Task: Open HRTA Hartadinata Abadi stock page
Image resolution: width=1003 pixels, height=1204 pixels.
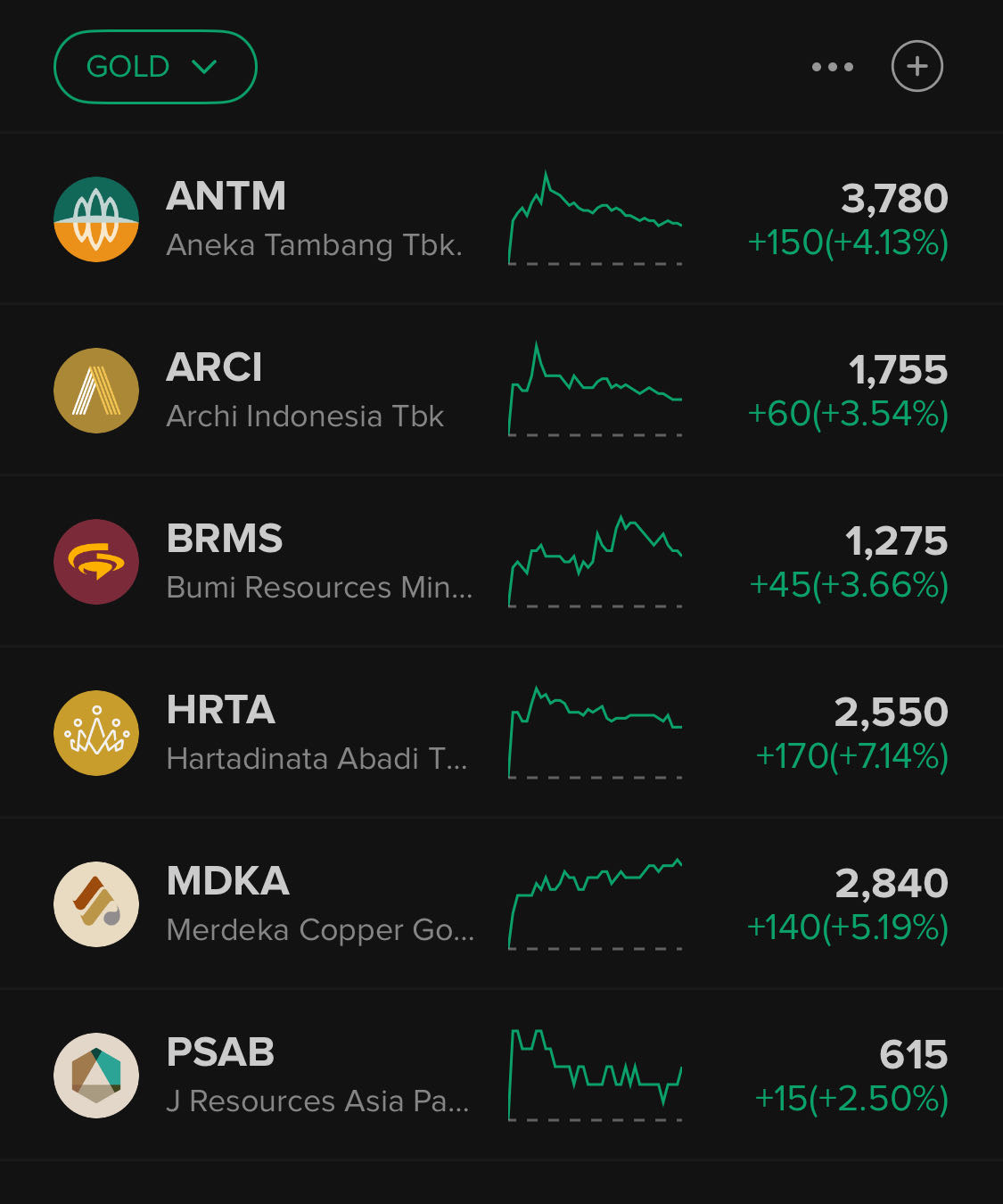Action: coord(317,733)
